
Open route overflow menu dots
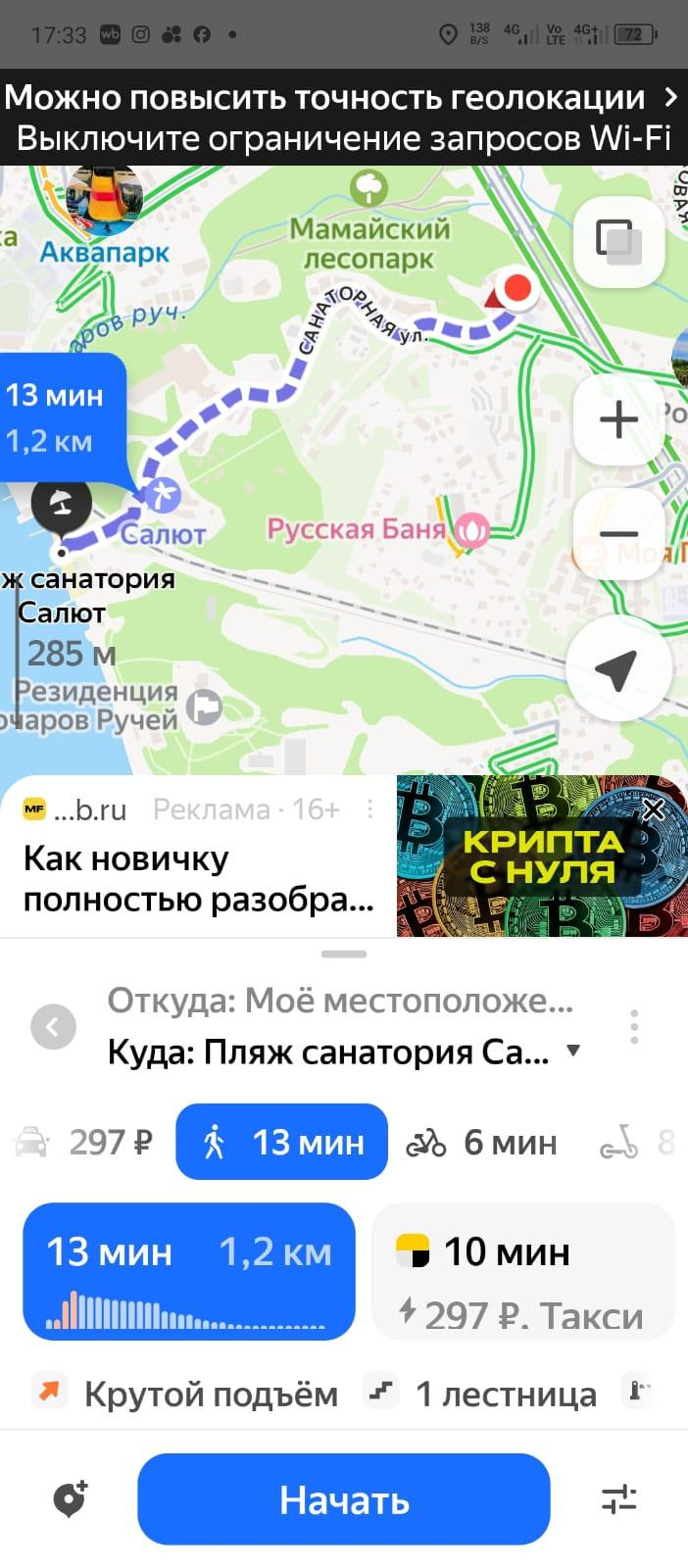(635, 1026)
